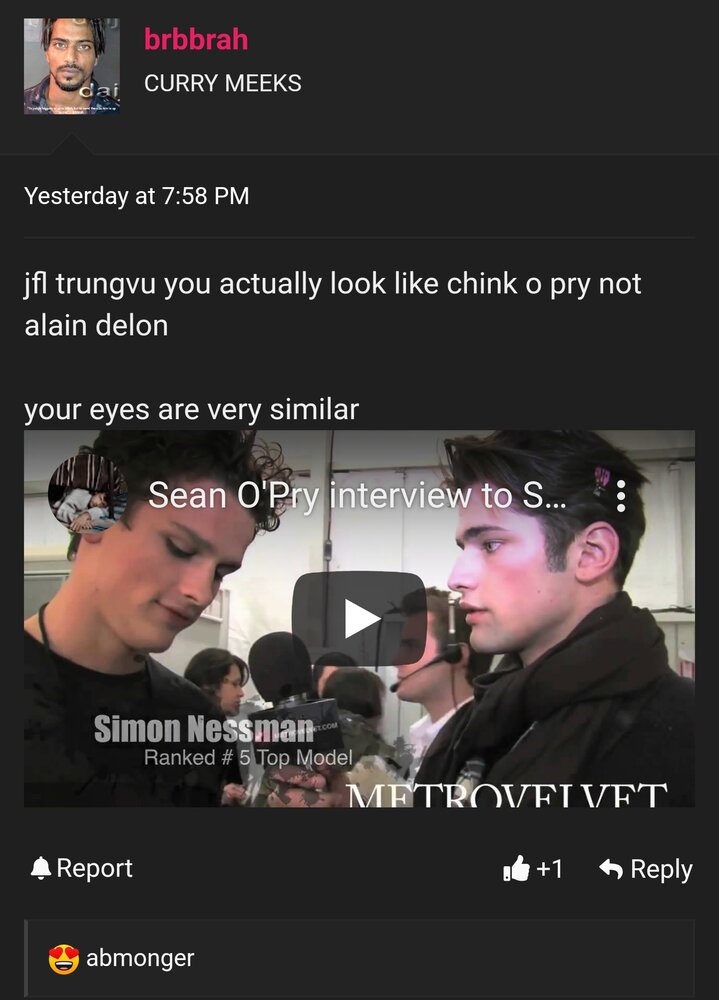The width and height of the screenshot is (719, 1000).
Task: Reply to brbbrah's post
Action: coord(645,869)
